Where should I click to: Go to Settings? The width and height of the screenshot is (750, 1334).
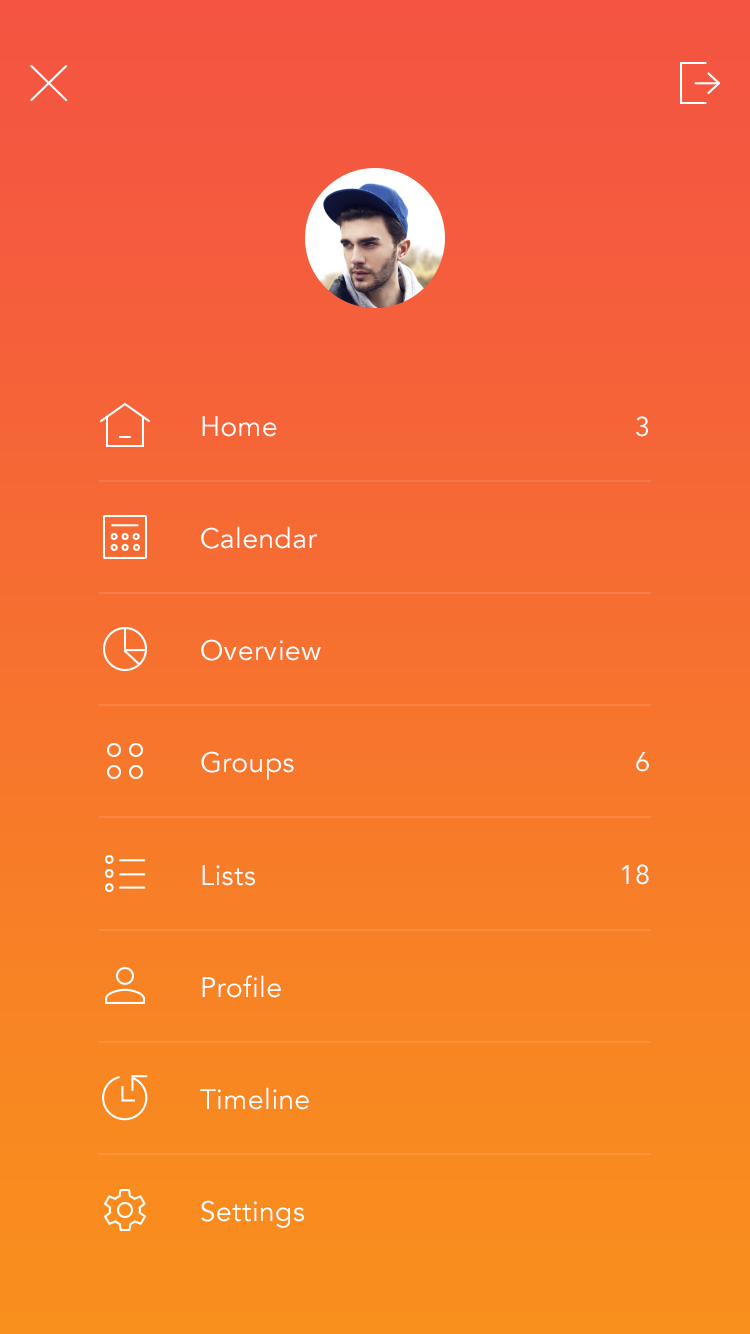(252, 1211)
